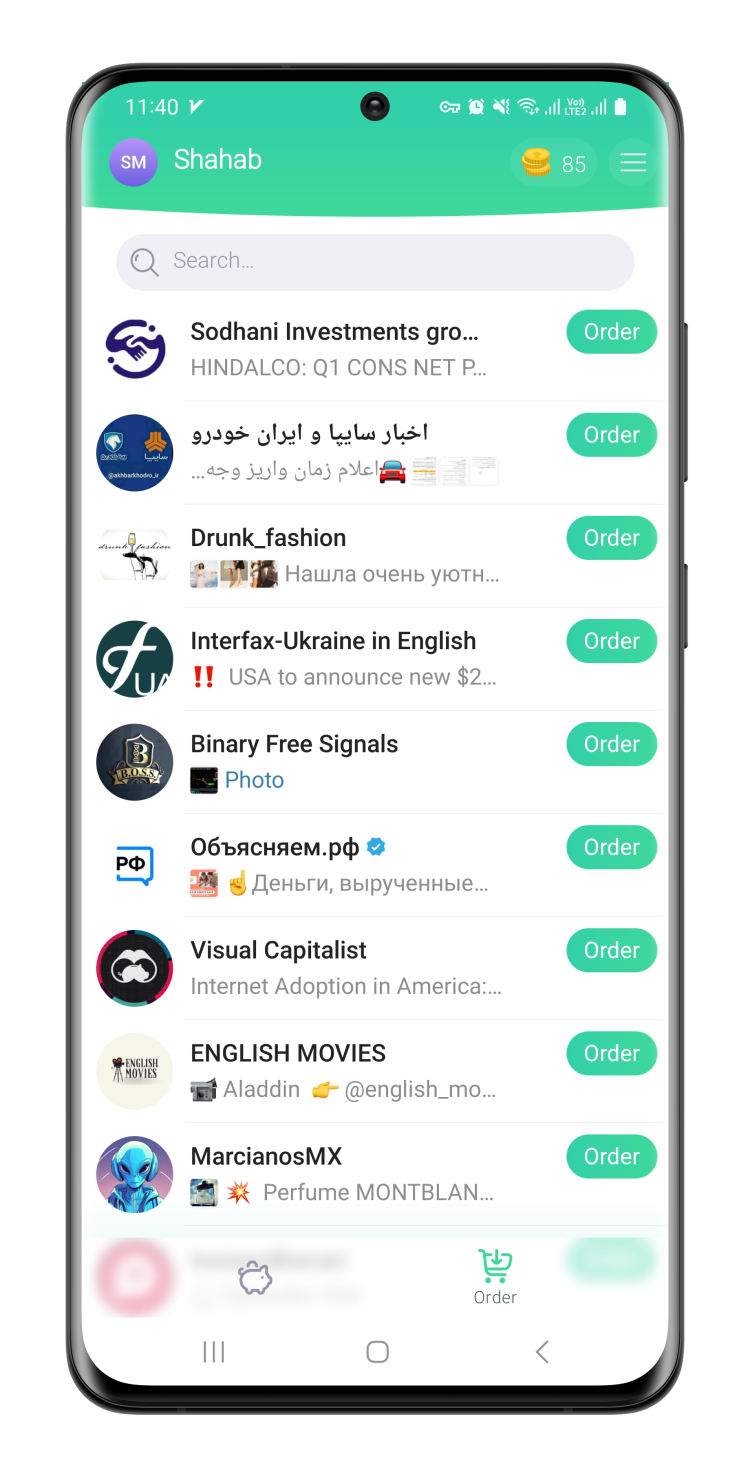Order the Visual Capitalist channel
750x1467 pixels.
tap(611, 950)
